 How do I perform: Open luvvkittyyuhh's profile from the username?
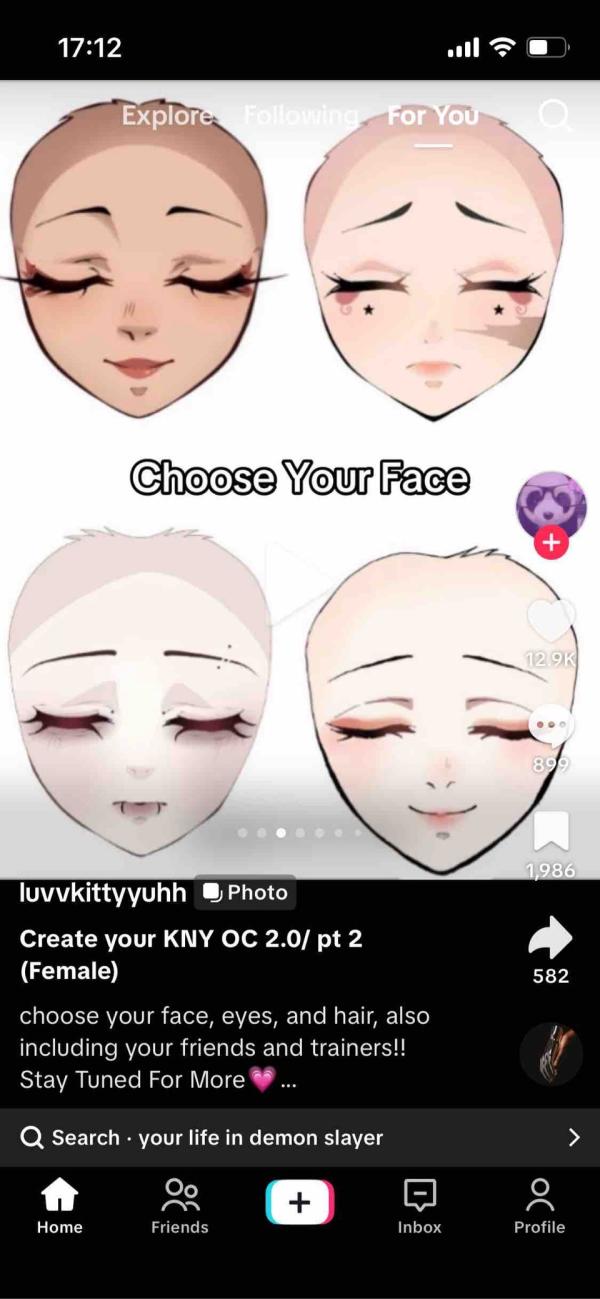pos(102,893)
